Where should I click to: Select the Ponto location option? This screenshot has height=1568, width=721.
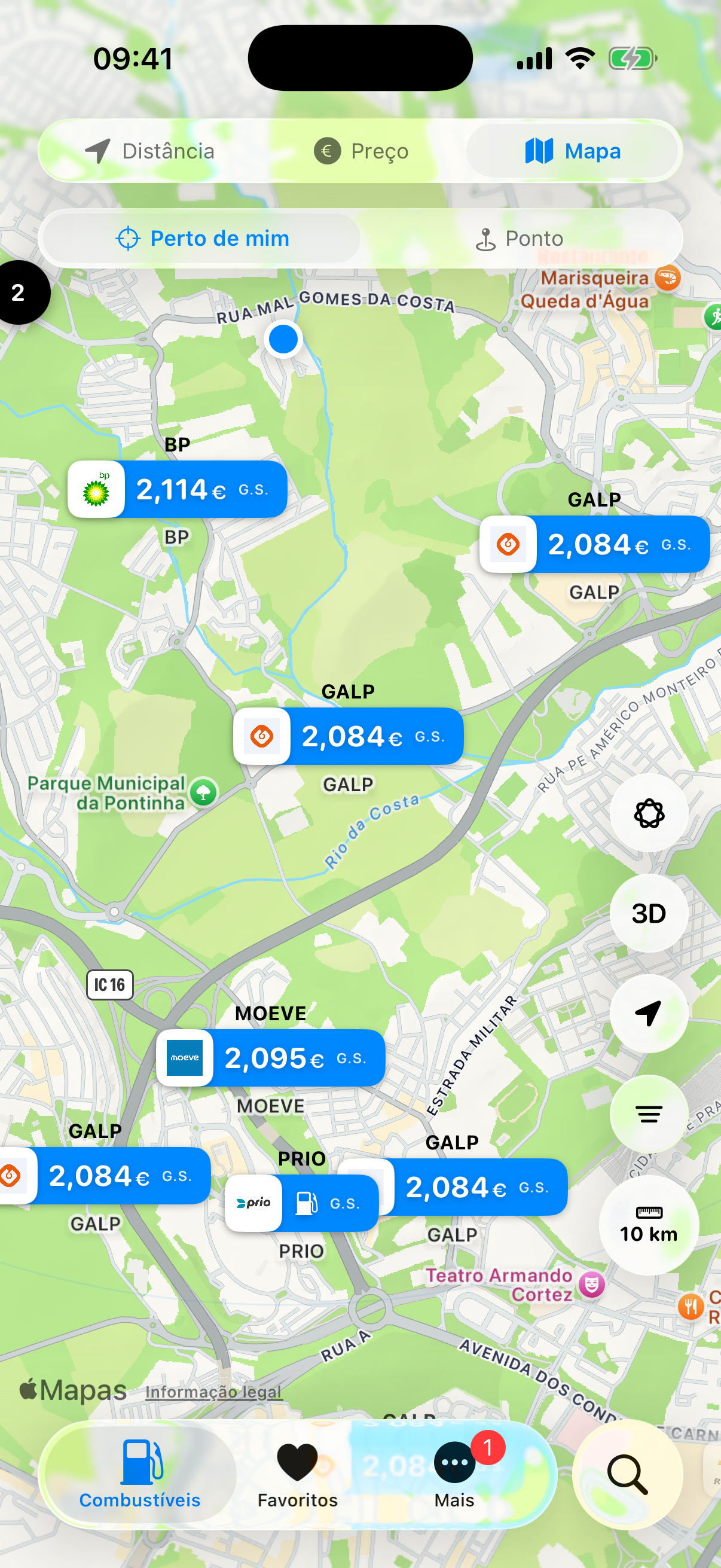click(519, 238)
